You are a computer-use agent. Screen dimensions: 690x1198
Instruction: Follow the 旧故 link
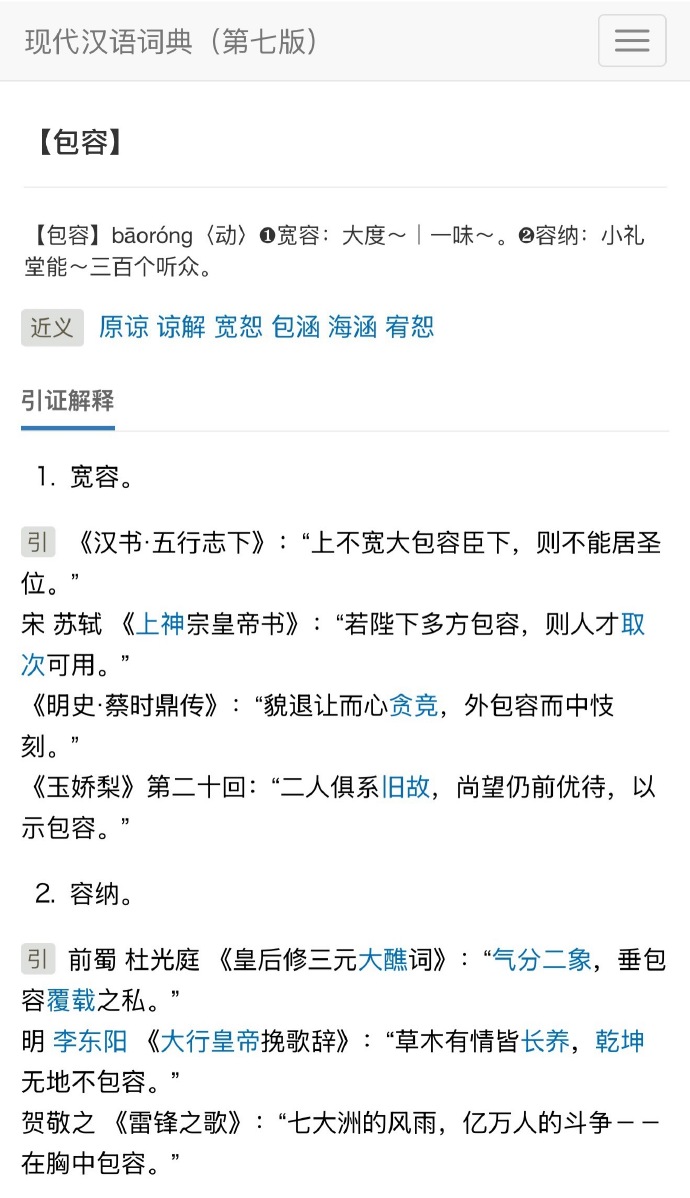coord(406,787)
